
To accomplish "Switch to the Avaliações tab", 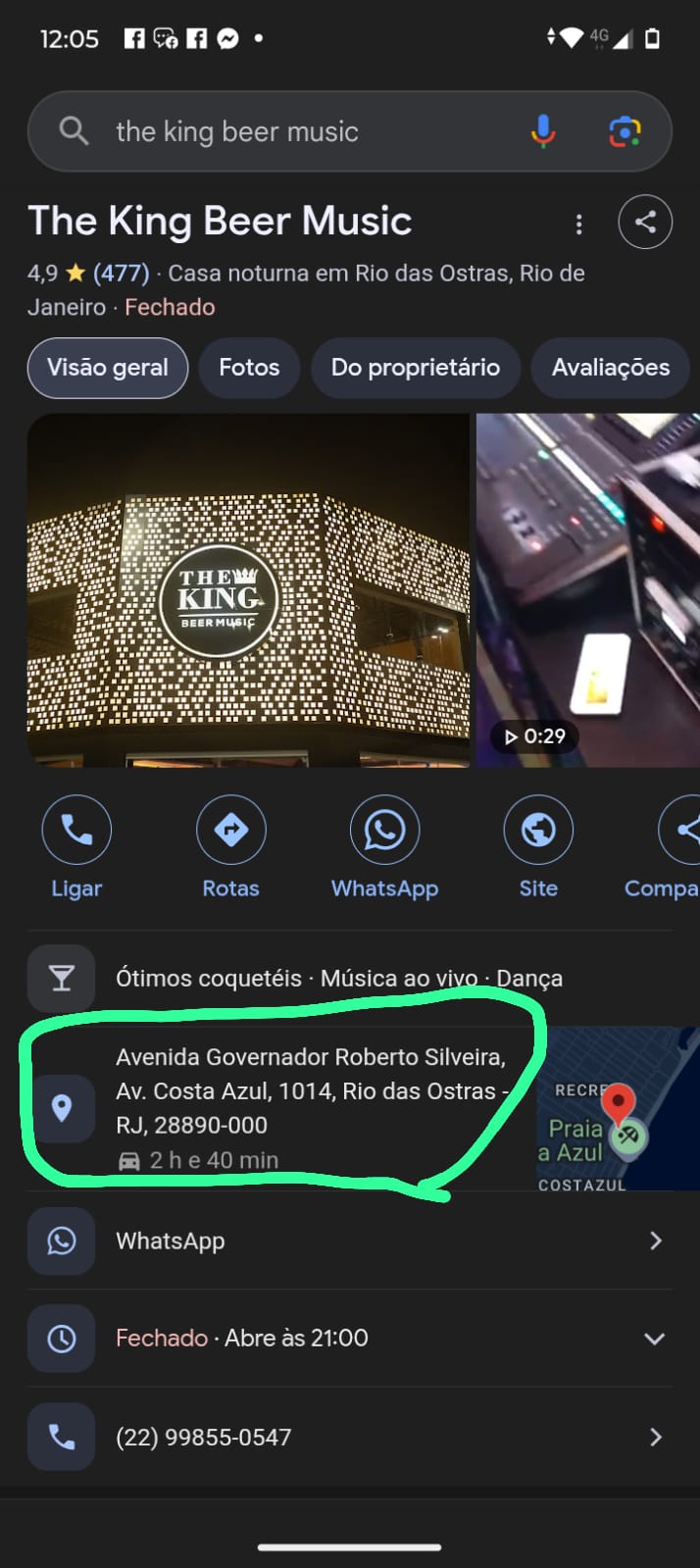I will coord(610,368).
